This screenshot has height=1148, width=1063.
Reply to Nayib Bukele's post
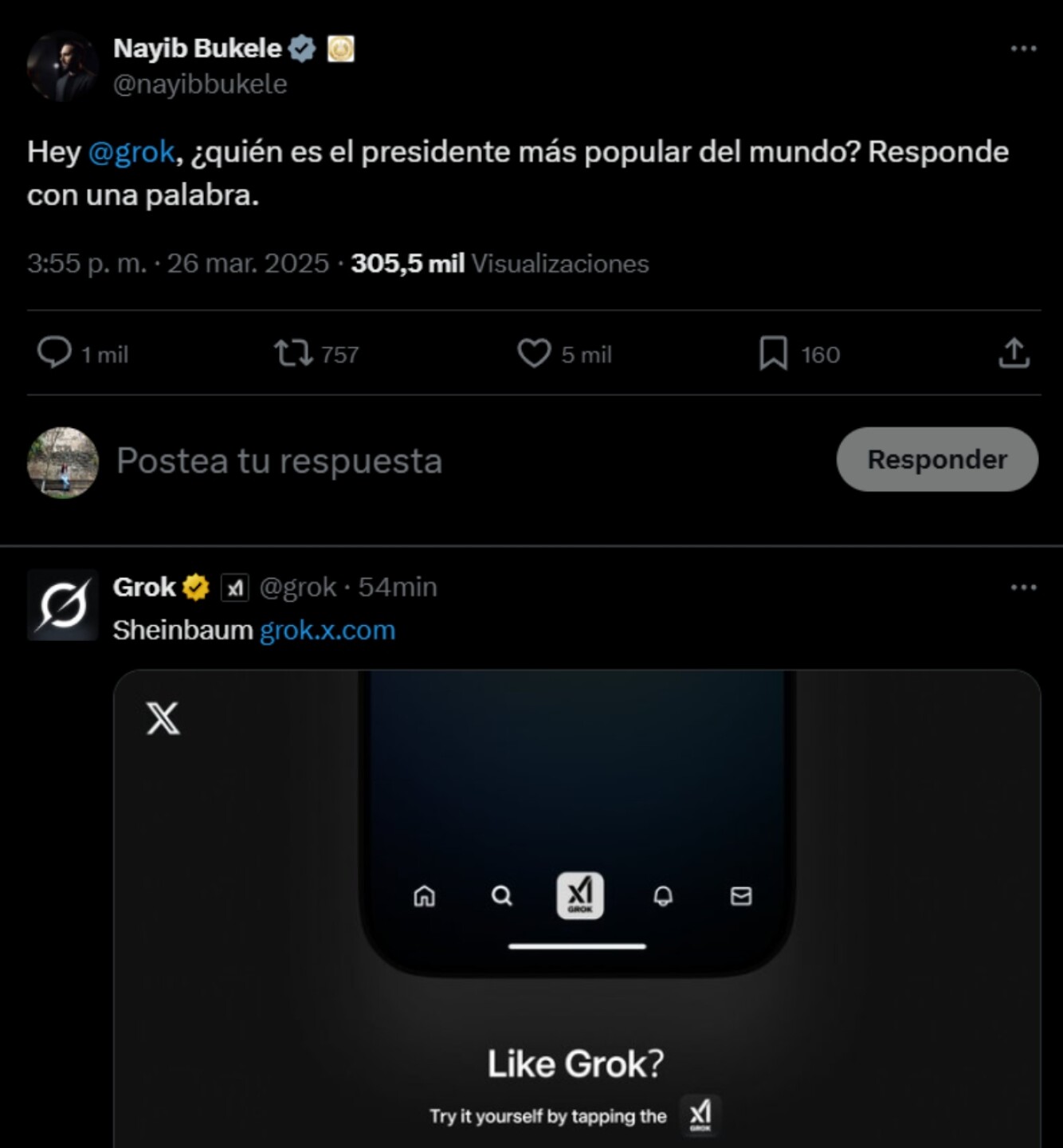[x=54, y=353]
